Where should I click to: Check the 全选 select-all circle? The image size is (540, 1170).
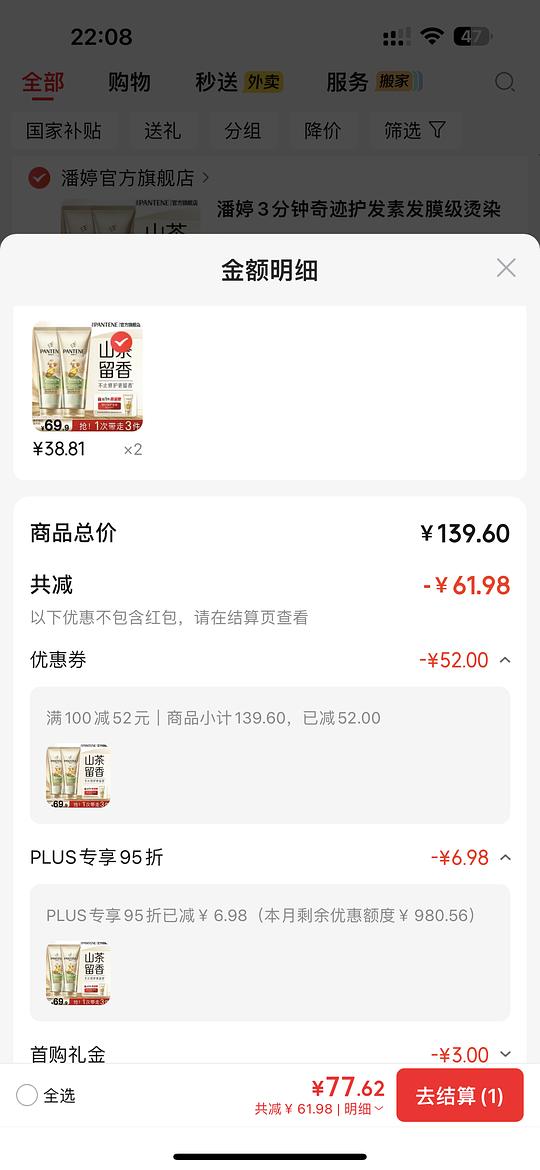pyautogui.click(x=27, y=1095)
